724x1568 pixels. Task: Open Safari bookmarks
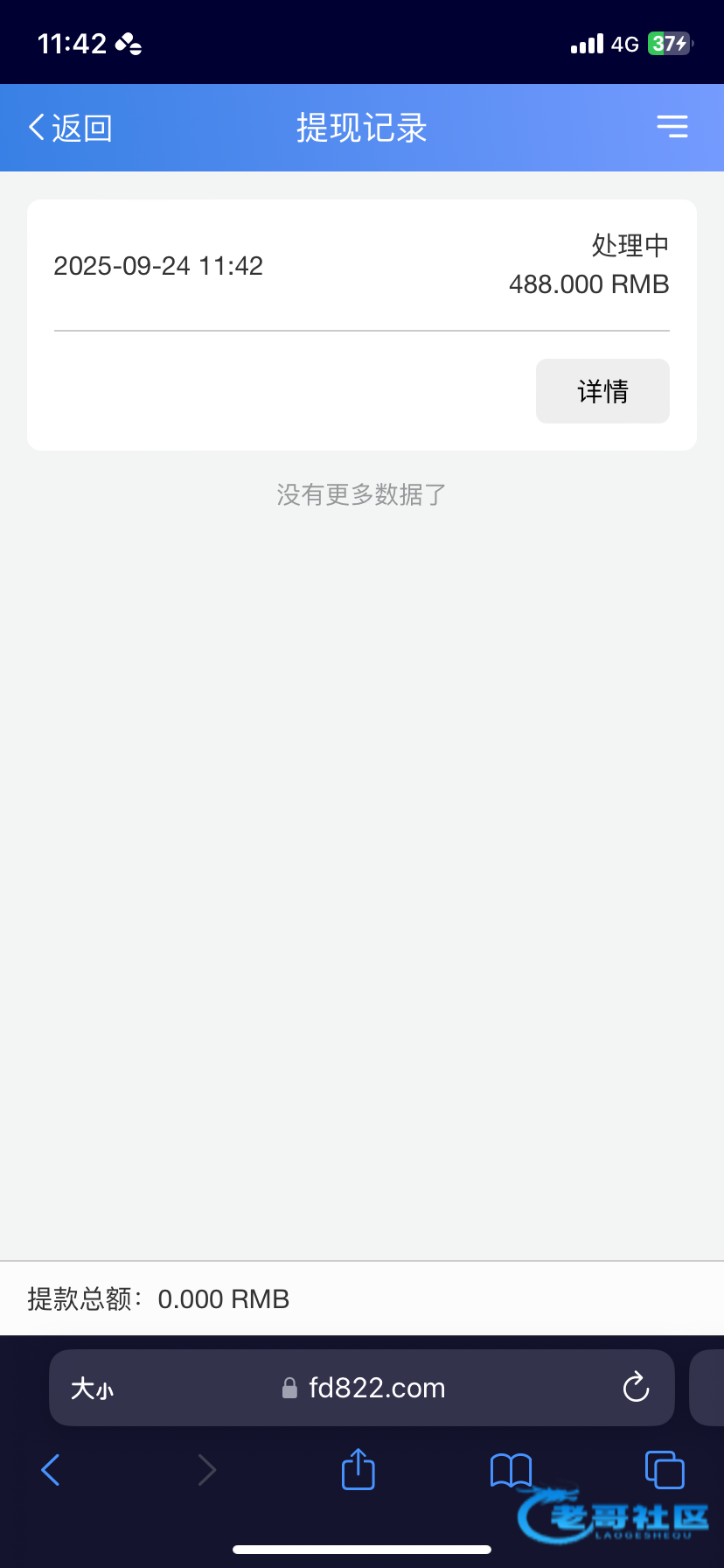511,1470
